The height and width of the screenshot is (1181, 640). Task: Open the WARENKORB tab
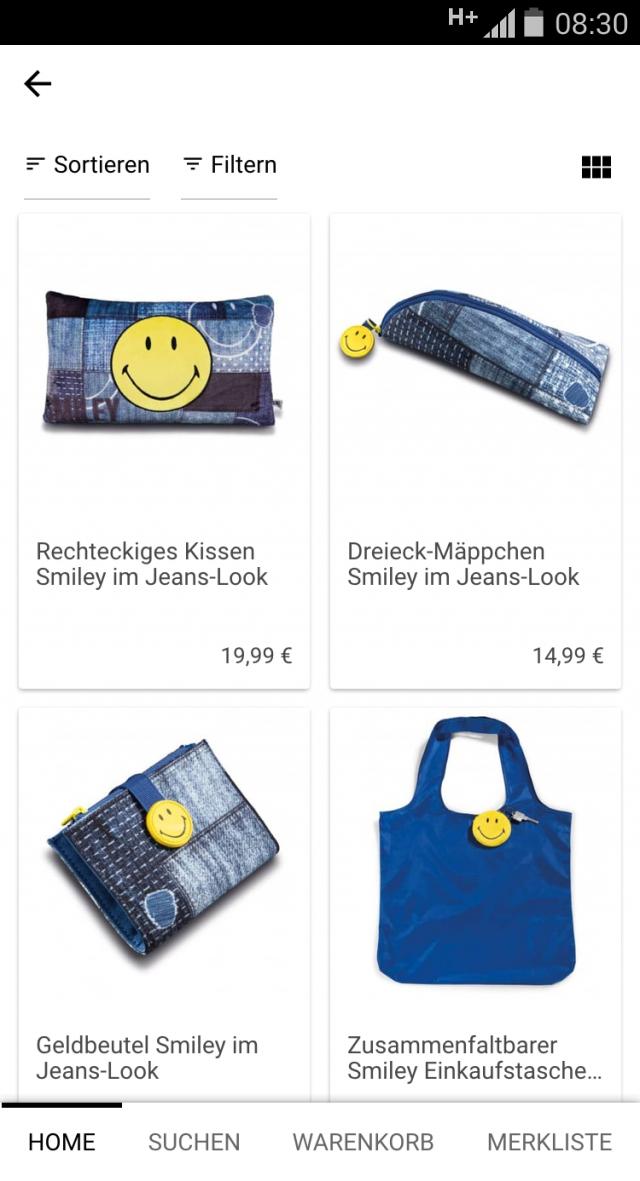tap(363, 1142)
